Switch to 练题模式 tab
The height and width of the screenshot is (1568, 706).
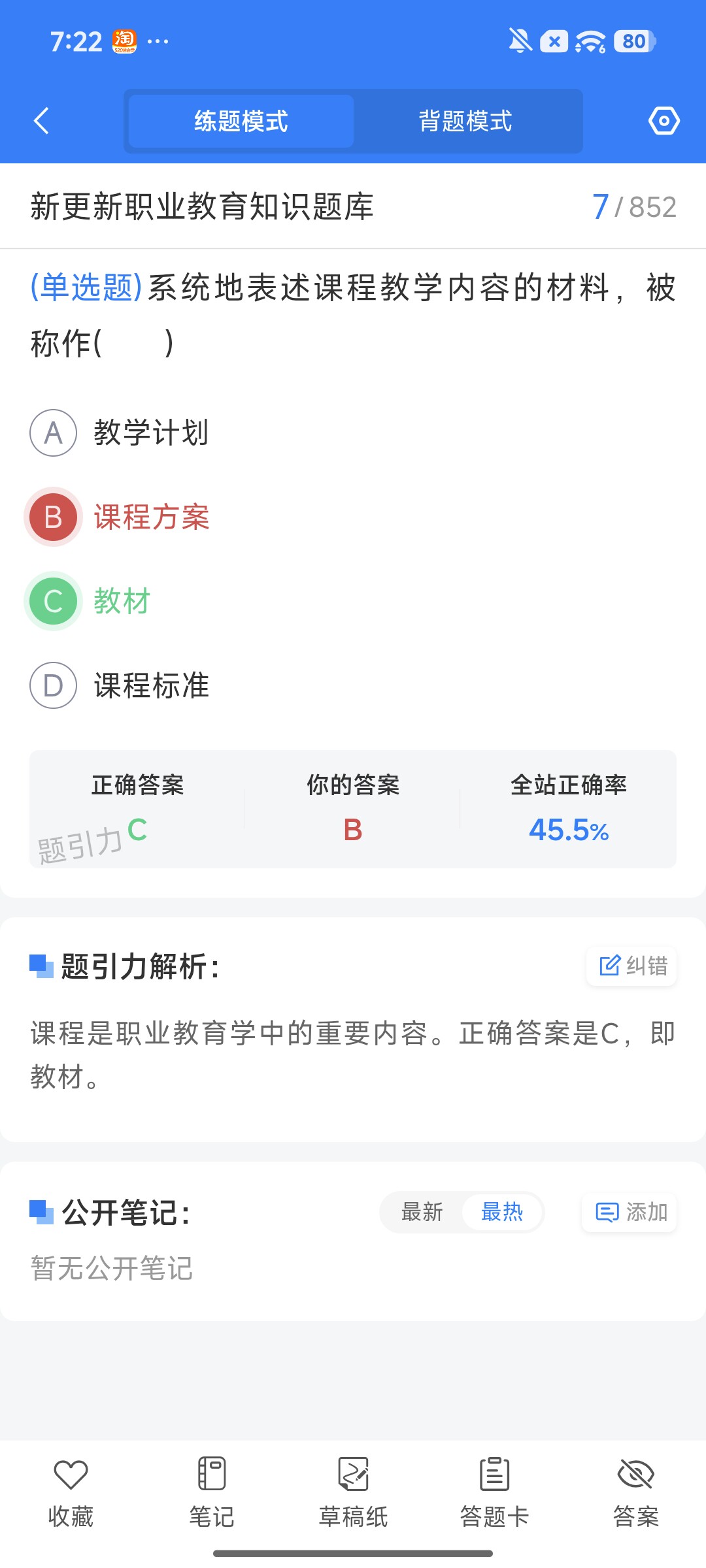tap(241, 121)
